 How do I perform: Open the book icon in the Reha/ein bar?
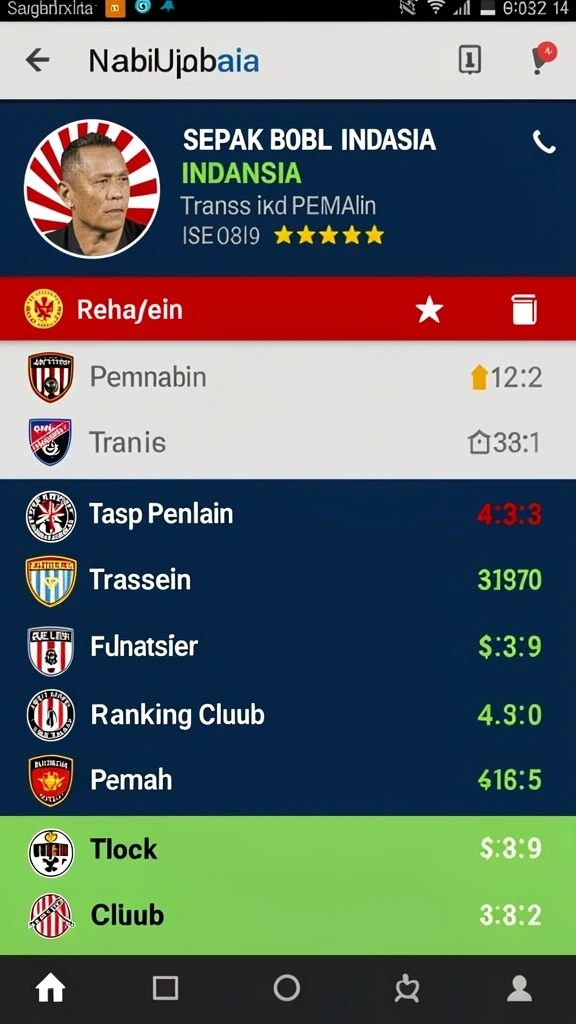(524, 310)
